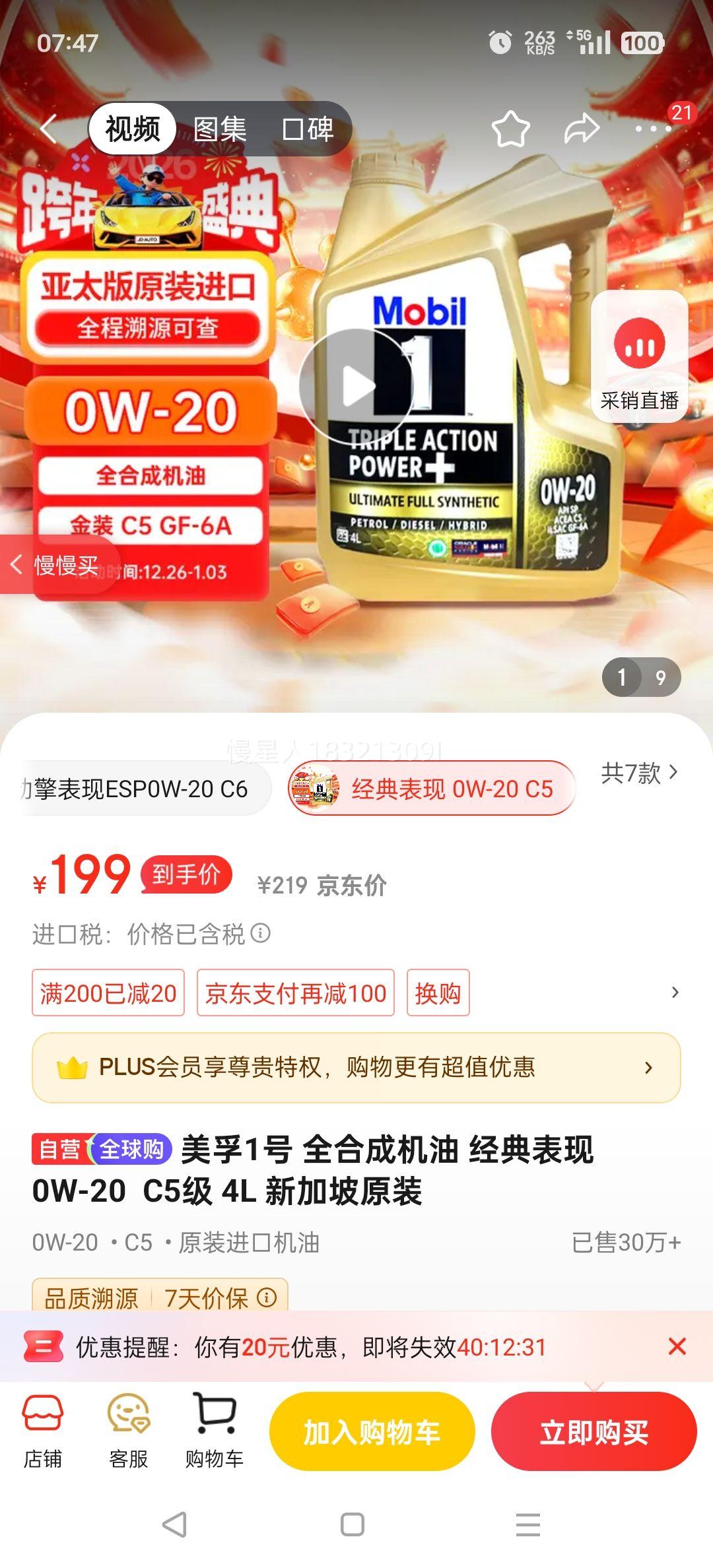This screenshot has height=1568, width=713.
Task: Select the 经典表现 0W-20 C5 variant
Action: tap(433, 789)
